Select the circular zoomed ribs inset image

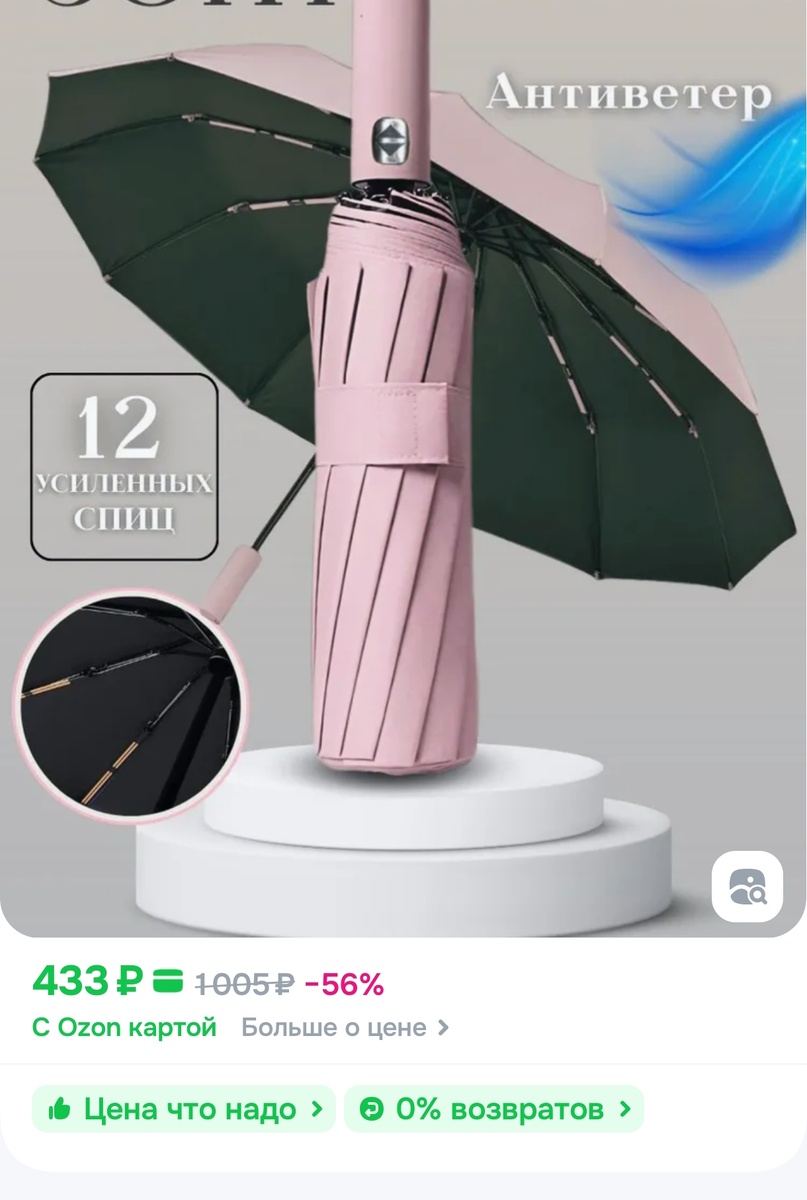(x=130, y=707)
